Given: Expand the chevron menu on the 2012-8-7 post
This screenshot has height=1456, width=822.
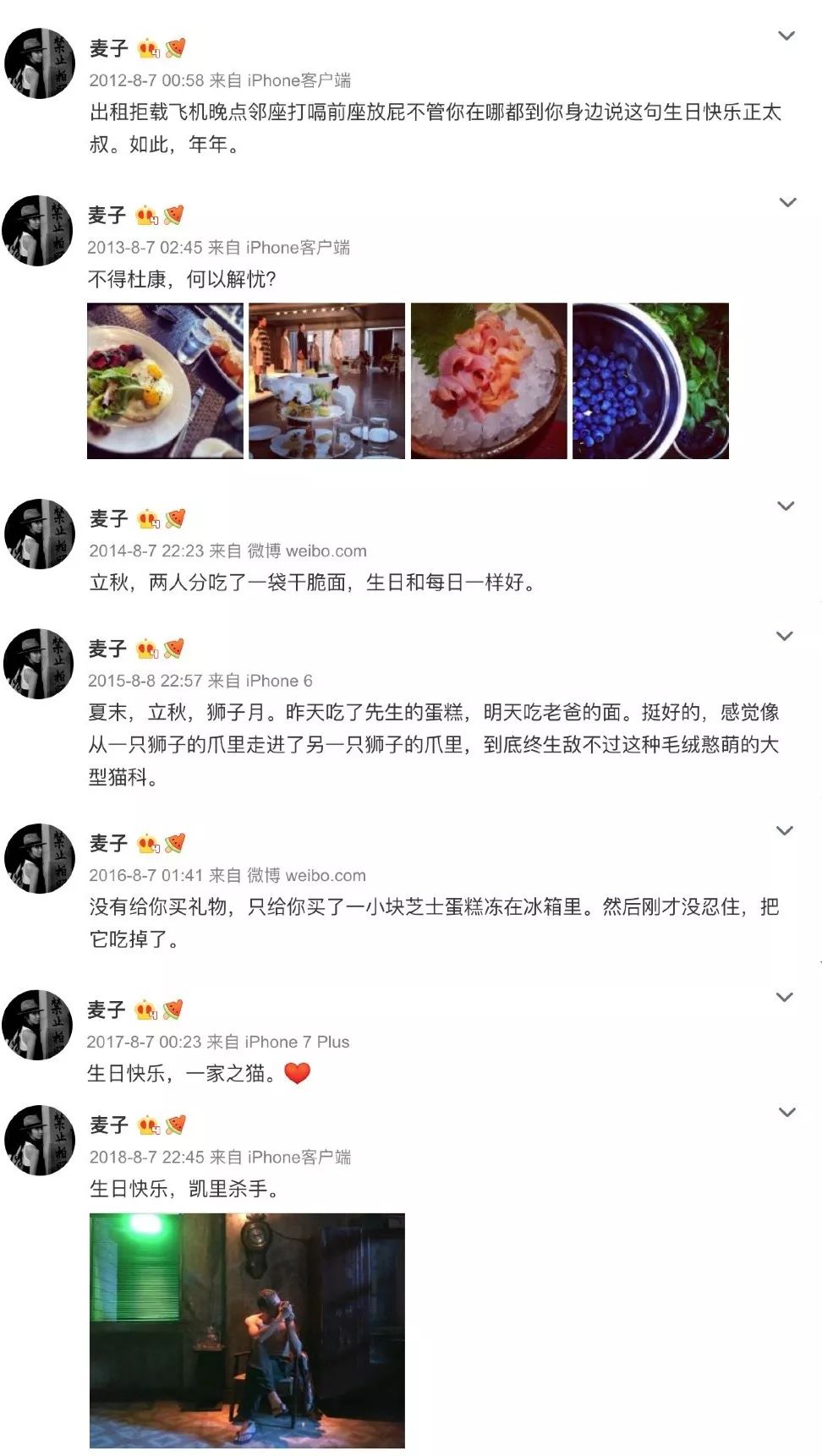Looking at the screenshot, I should (786, 36).
